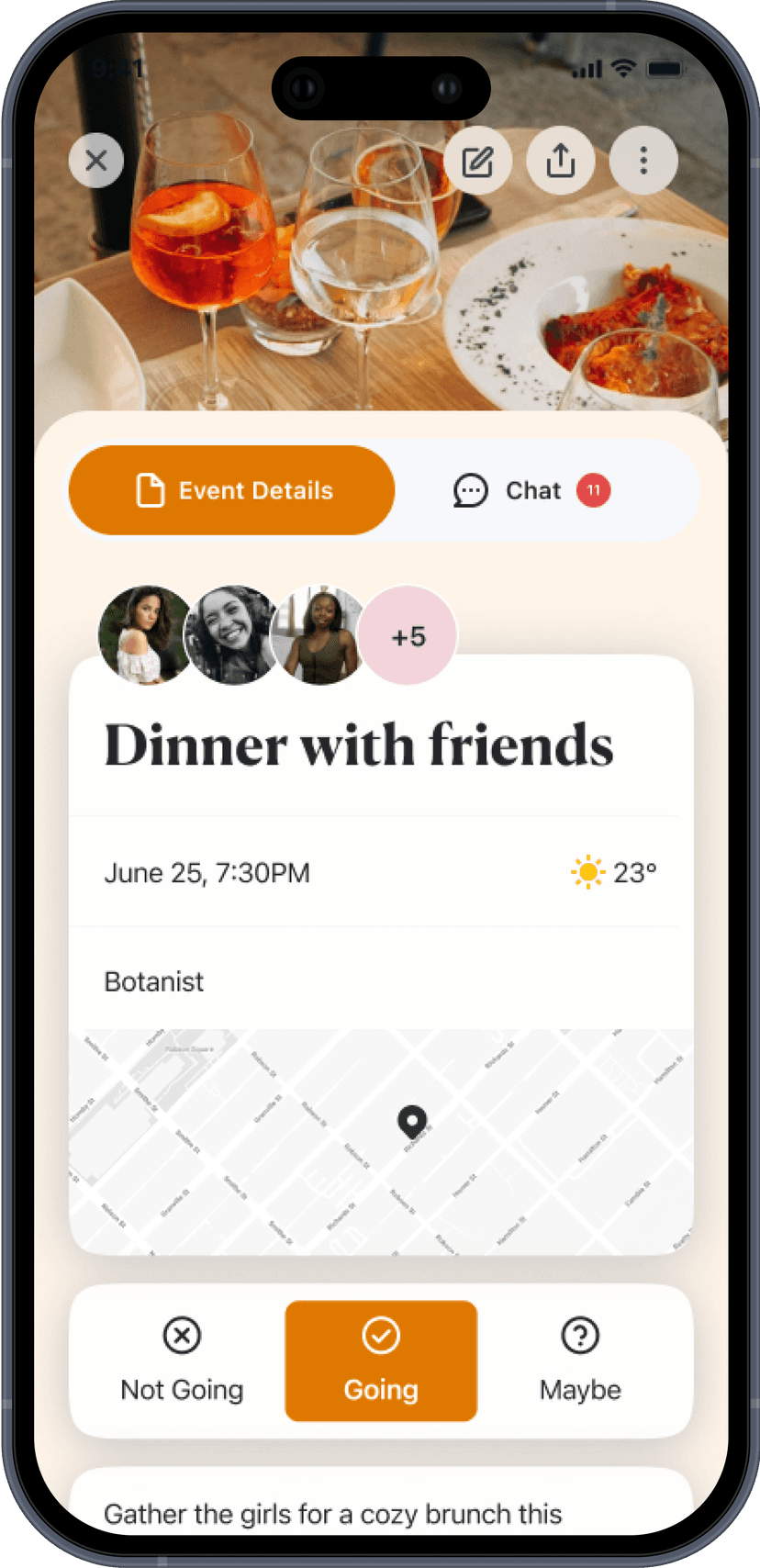Mark yourself as Going
This screenshot has height=1568, width=760.
381,1361
